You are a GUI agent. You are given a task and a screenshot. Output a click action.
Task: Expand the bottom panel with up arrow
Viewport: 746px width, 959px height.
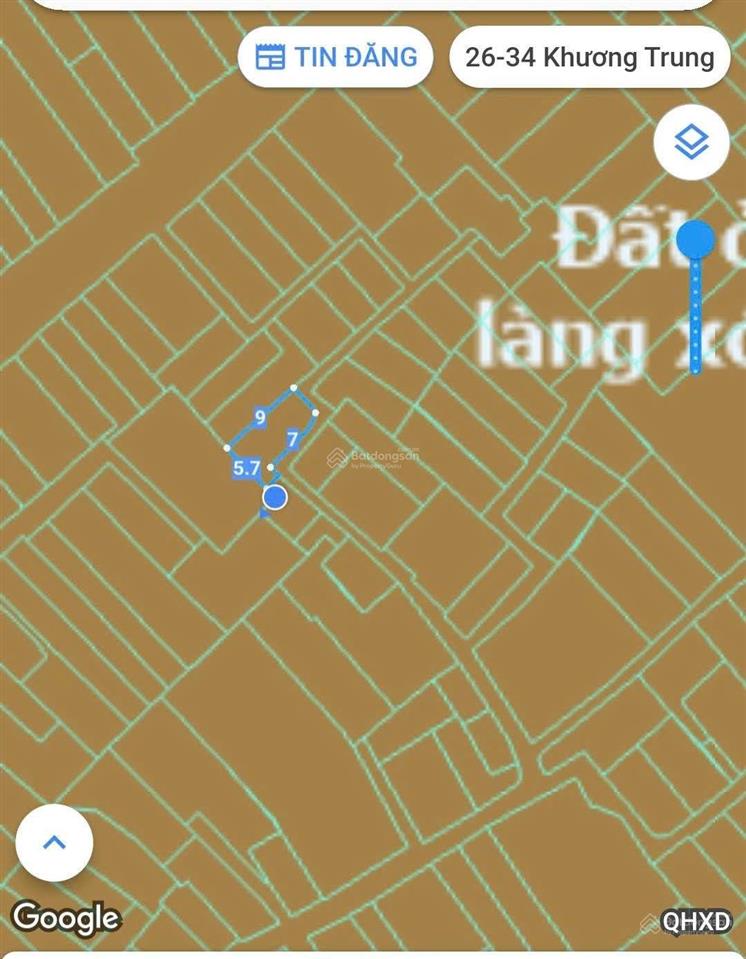pyautogui.click(x=54, y=843)
